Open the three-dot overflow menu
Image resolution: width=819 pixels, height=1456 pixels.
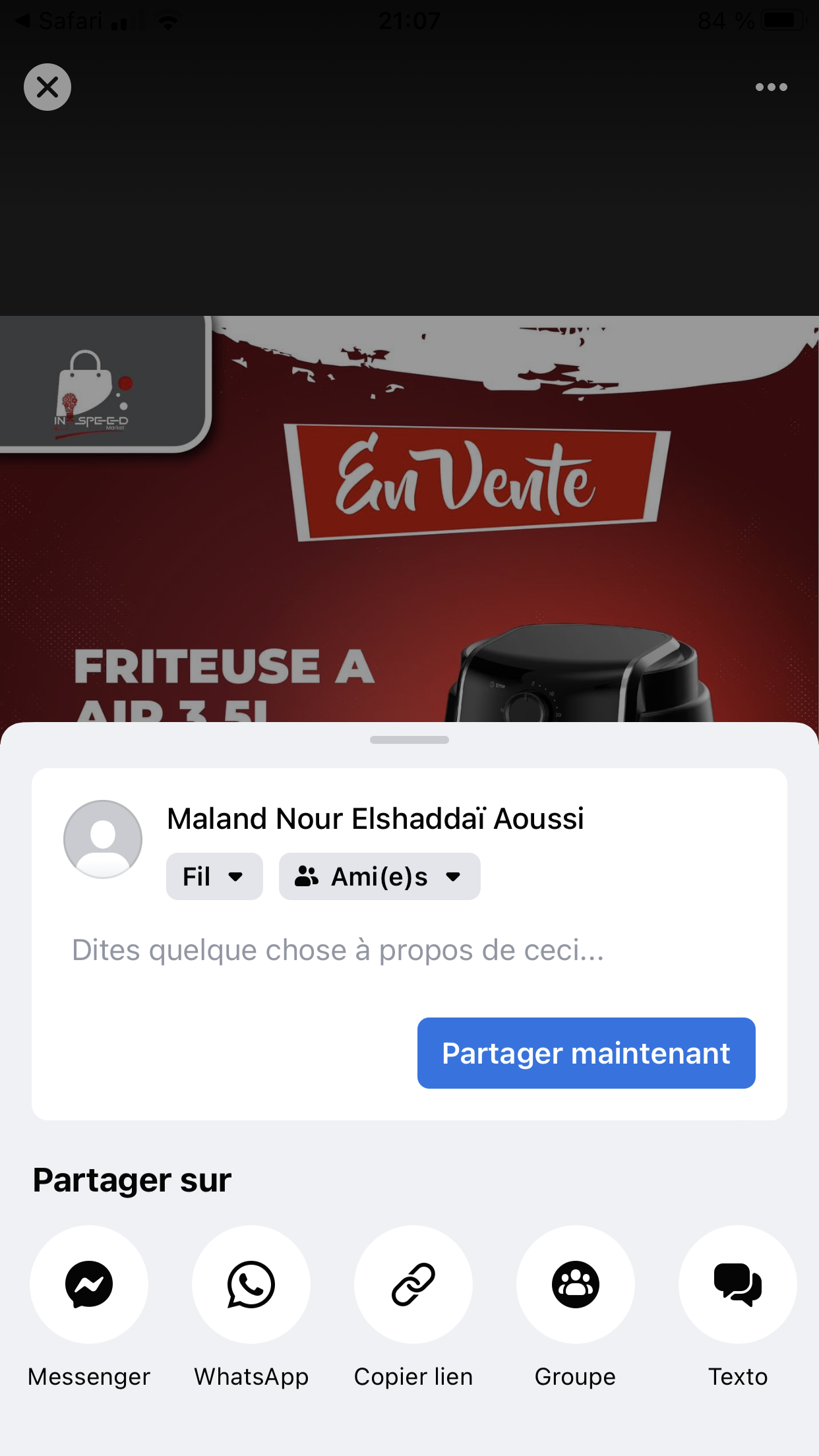[771, 87]
